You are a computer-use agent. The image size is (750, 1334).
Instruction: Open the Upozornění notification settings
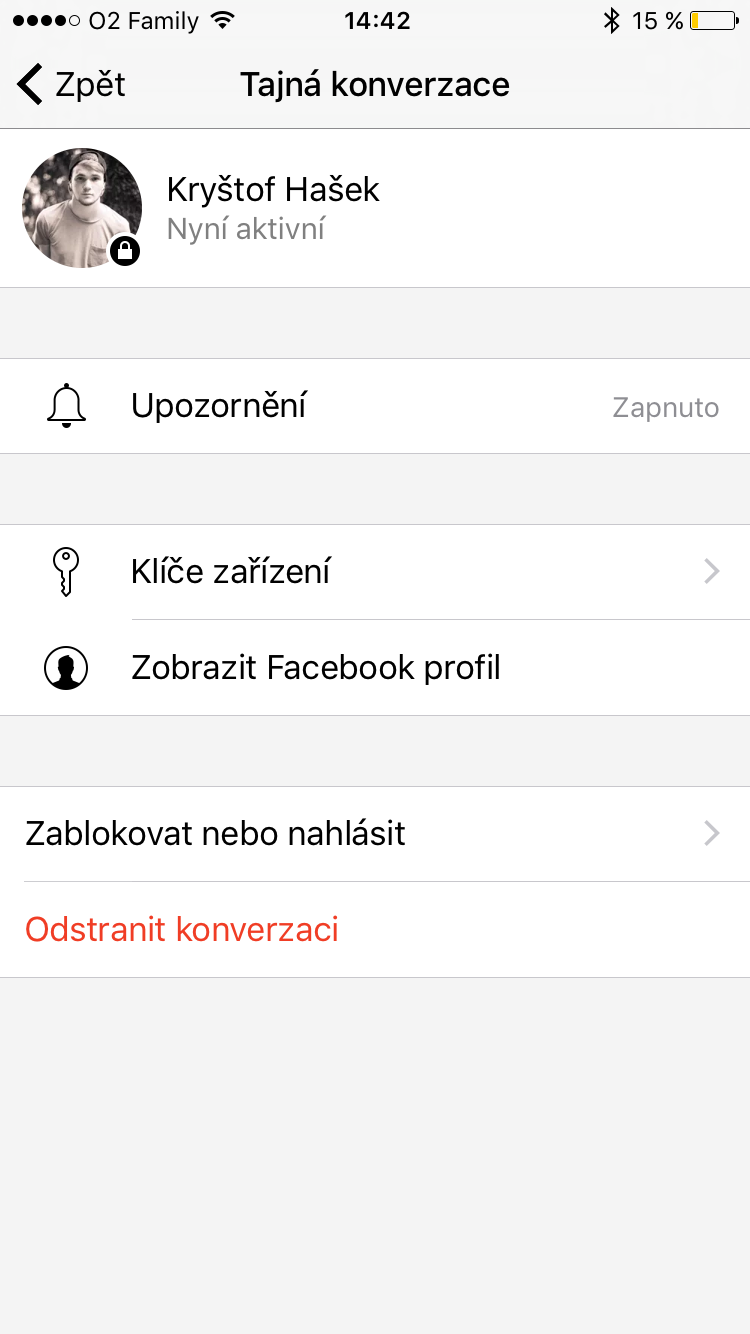[375, 406]
